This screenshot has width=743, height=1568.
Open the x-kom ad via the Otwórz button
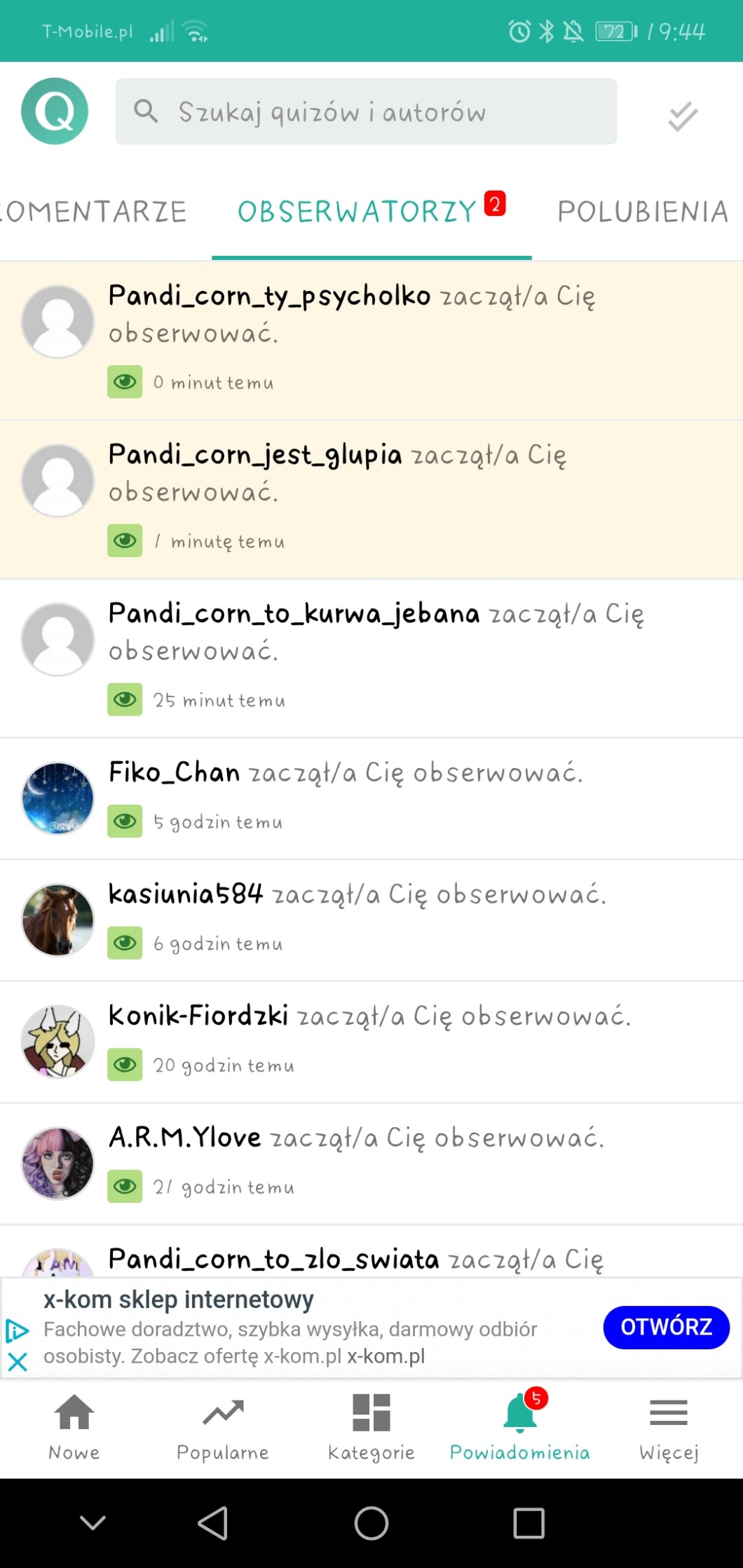point(665,1327)
